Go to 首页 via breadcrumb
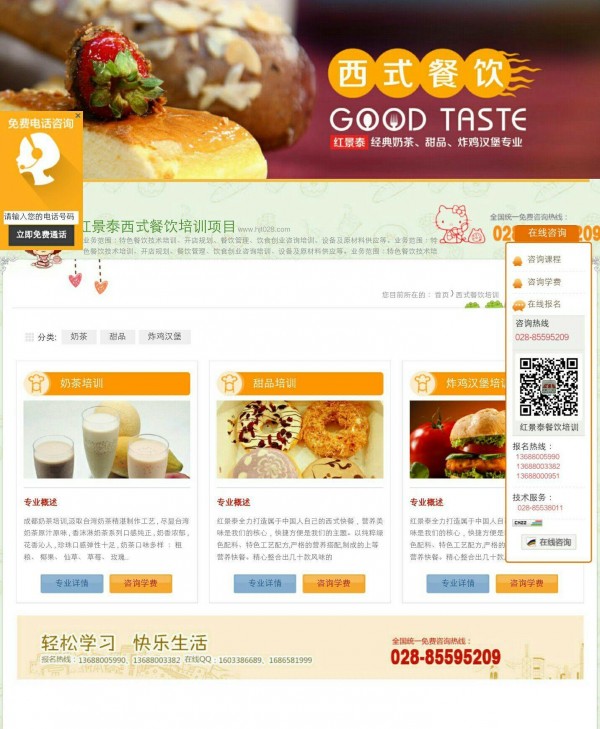 (x=441, y=295)
